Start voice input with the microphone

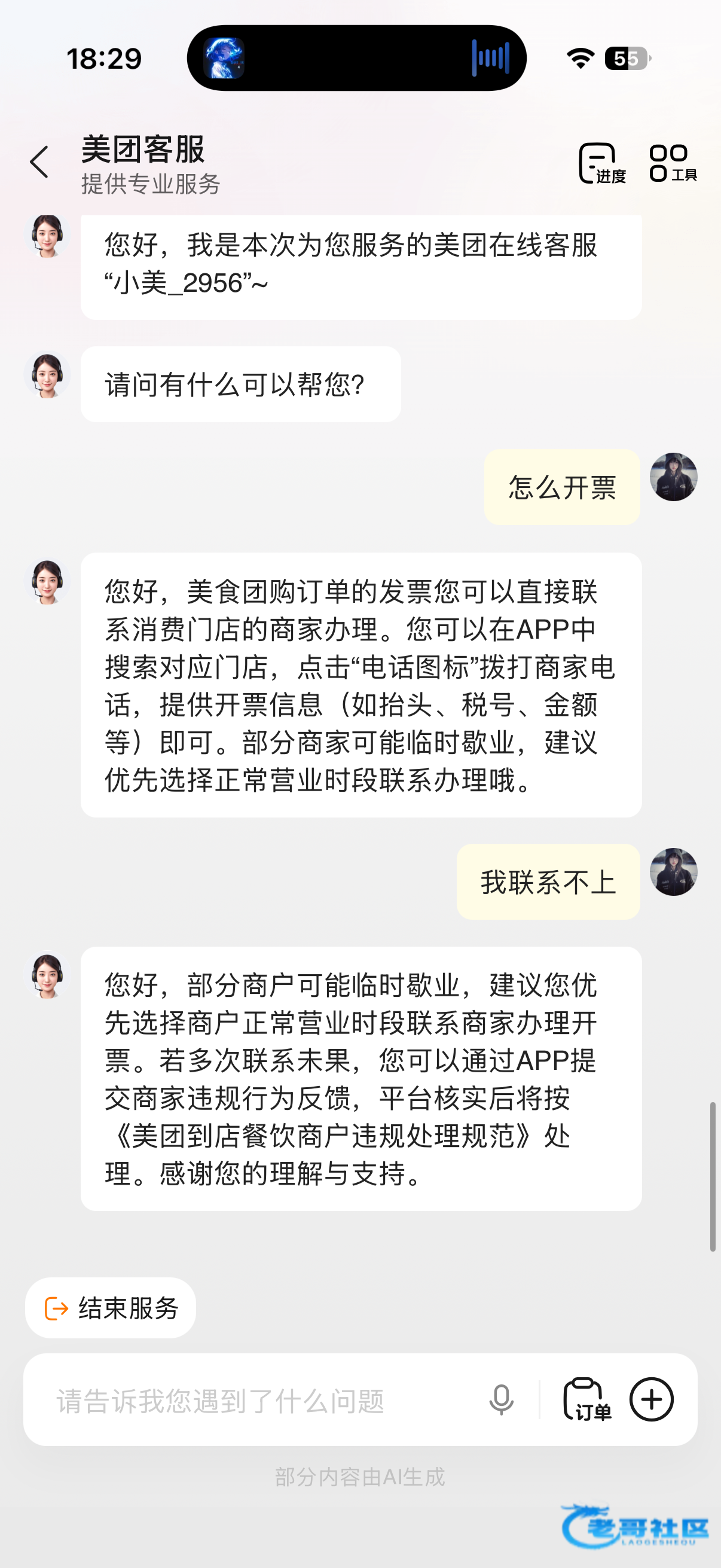click(x=501, y=1400)
